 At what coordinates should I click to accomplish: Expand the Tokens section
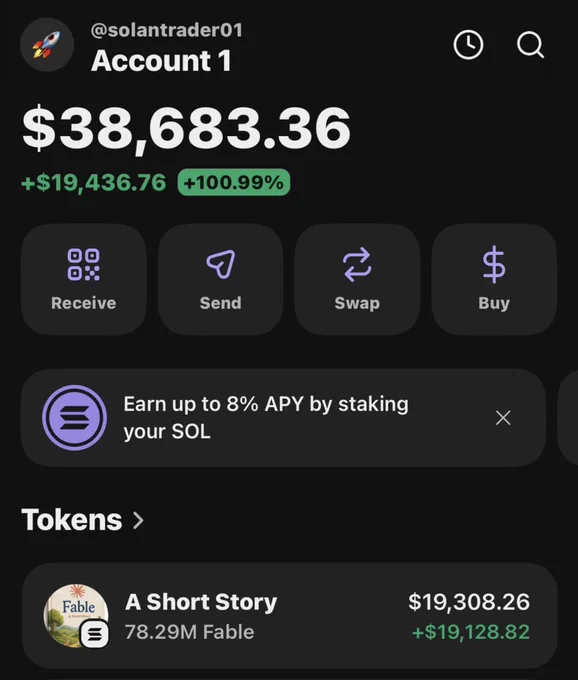[82, 520]
